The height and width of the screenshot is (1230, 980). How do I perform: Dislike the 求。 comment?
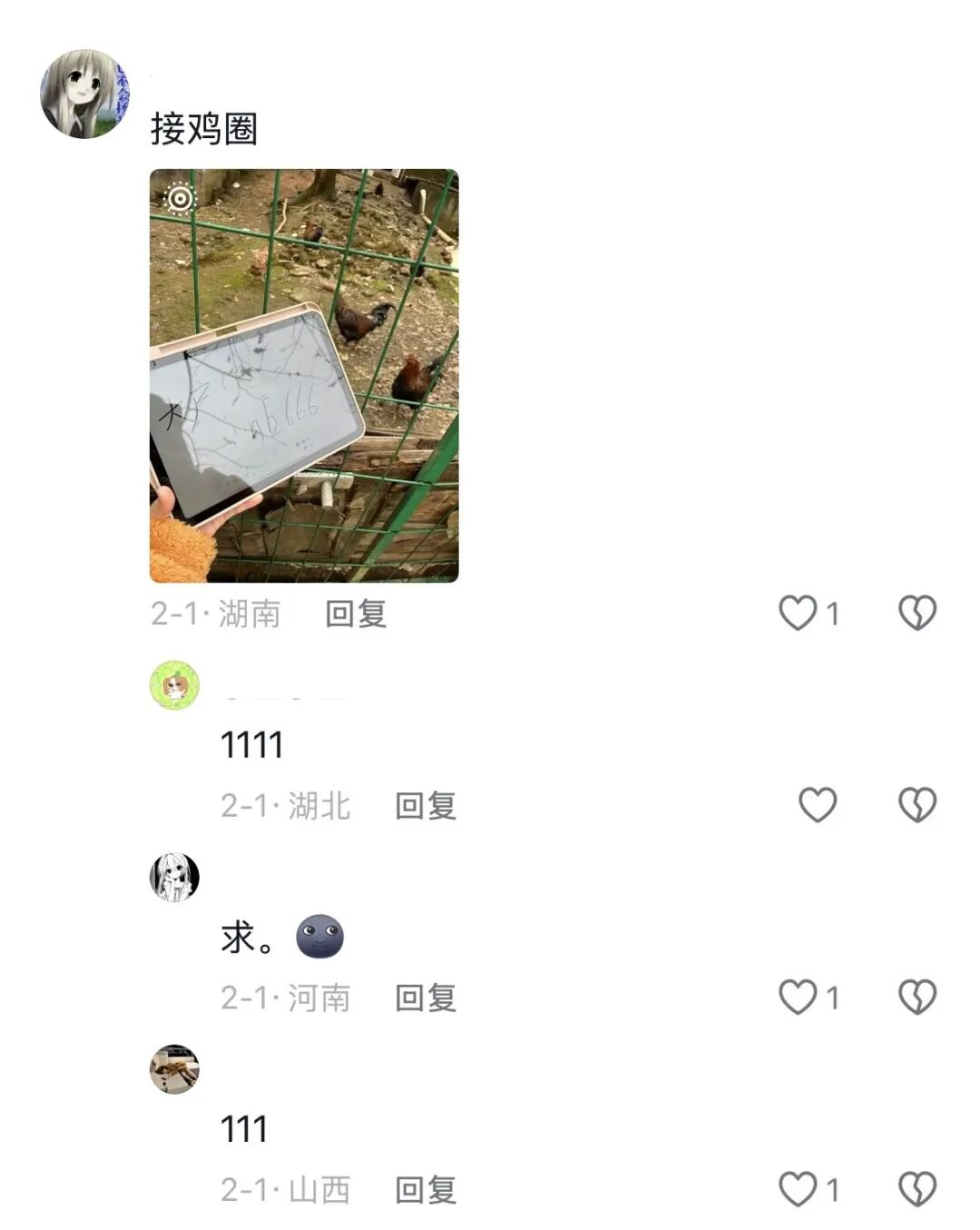point(916,998)
